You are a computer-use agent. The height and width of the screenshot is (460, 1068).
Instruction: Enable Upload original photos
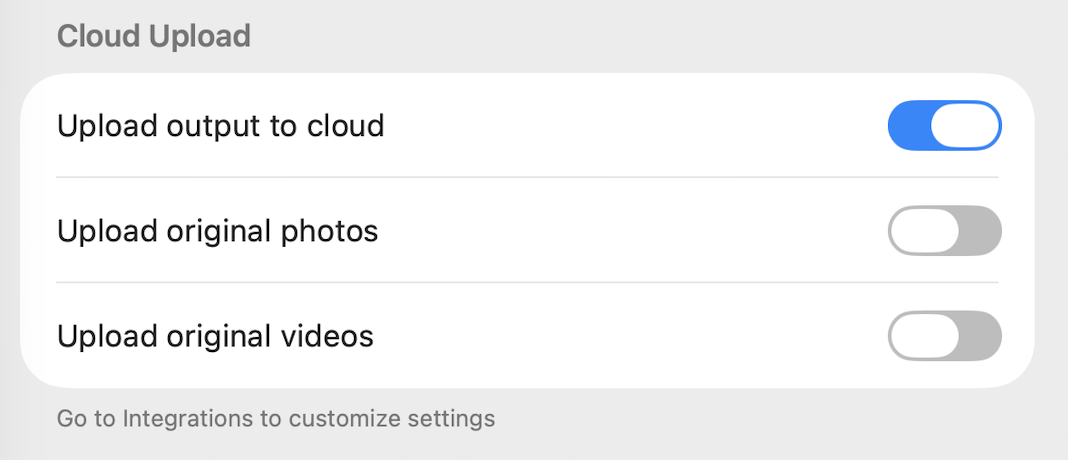click(x=944, y=231)
